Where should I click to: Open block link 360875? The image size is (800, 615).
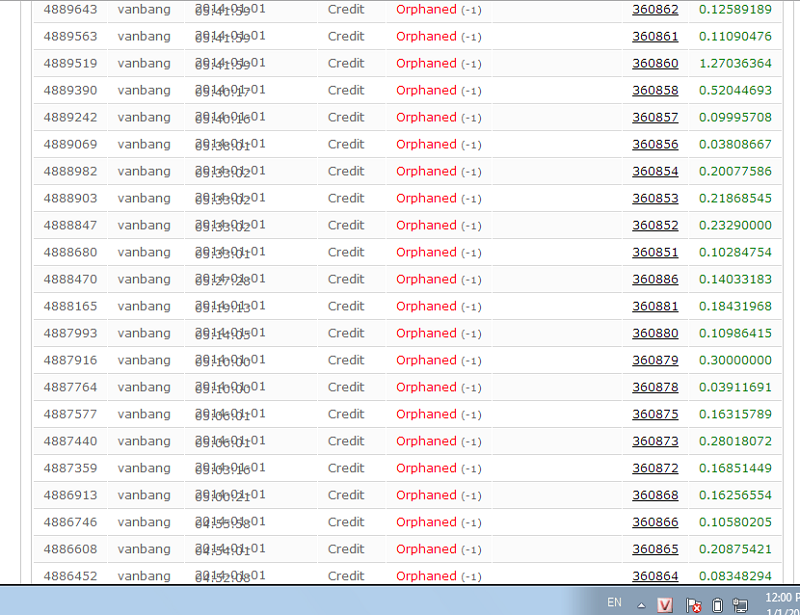(x=655, y=414)
